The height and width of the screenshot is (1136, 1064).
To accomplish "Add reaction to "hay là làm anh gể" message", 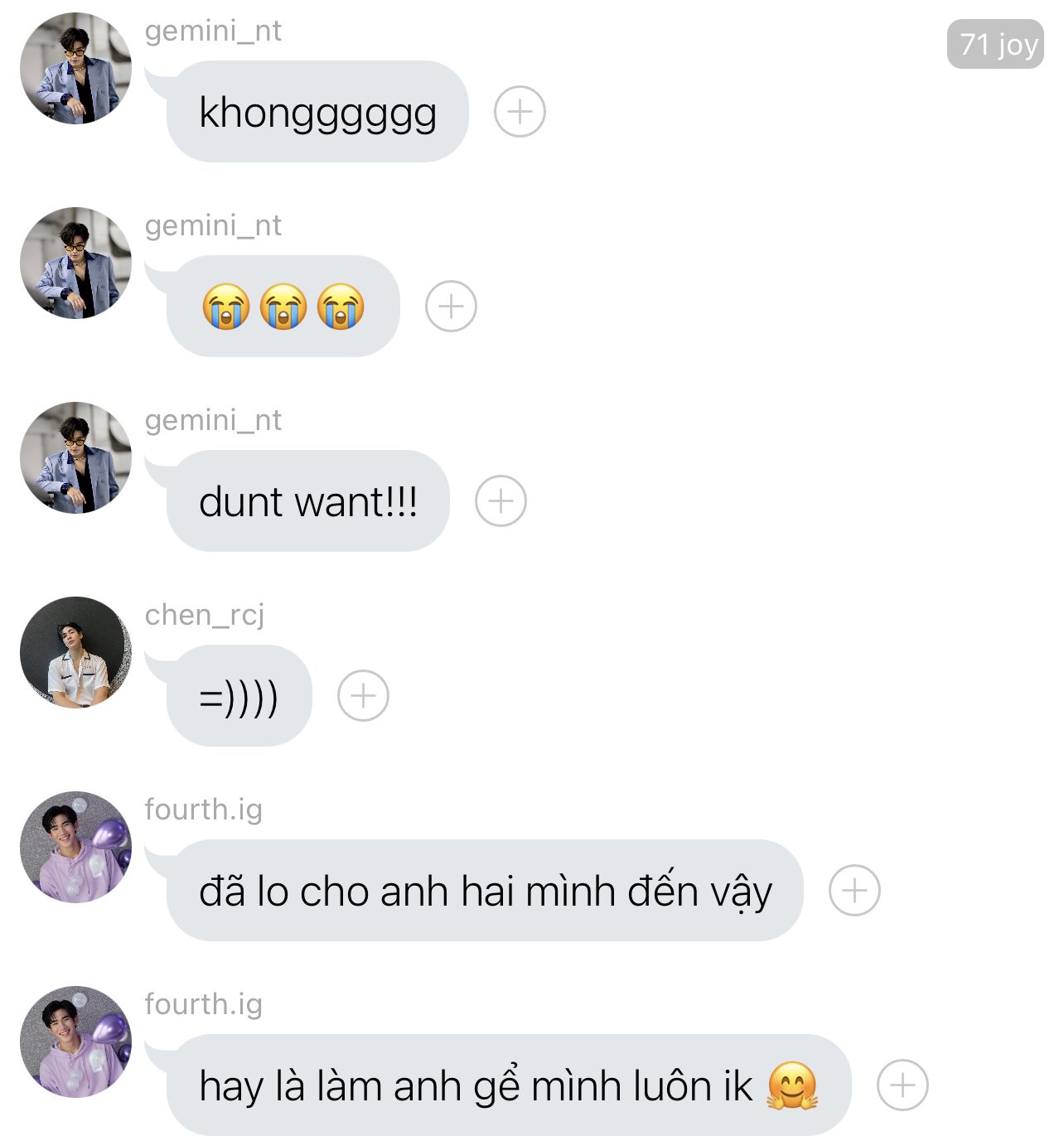I will point(902,1085).
